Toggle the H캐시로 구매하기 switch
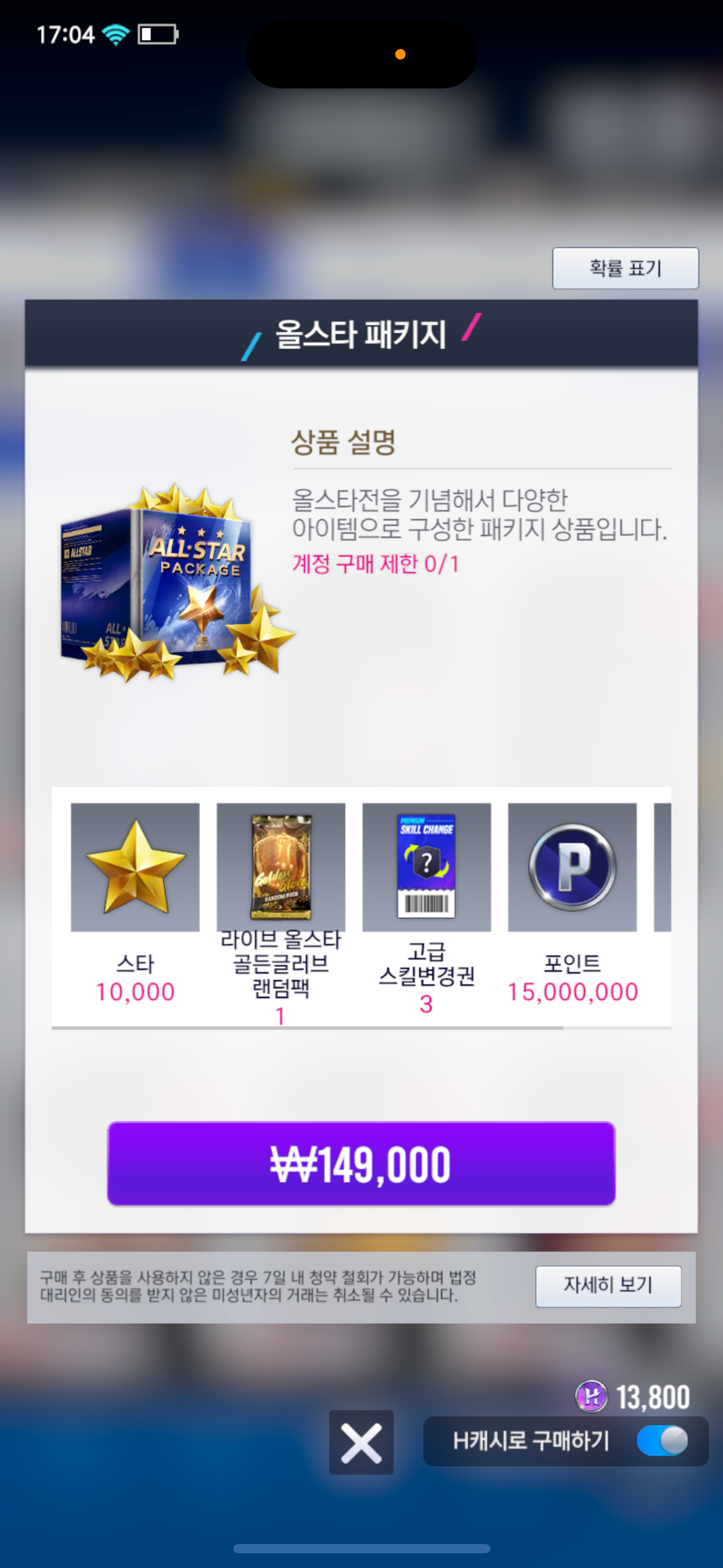This screenshot has height=1568, width=723. 662,1440
